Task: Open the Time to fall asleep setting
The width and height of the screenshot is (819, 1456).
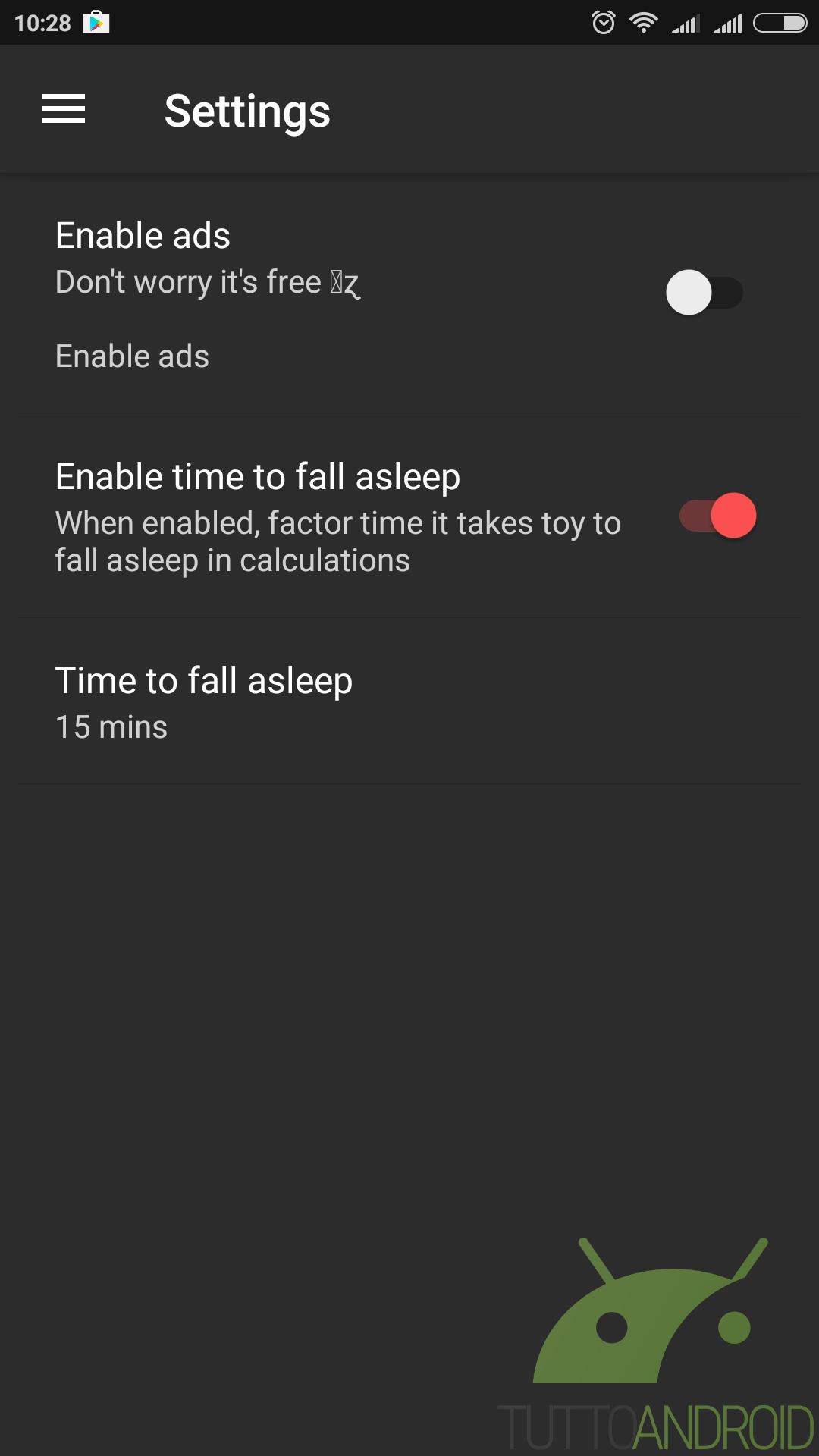Action: tap(409, 701)
